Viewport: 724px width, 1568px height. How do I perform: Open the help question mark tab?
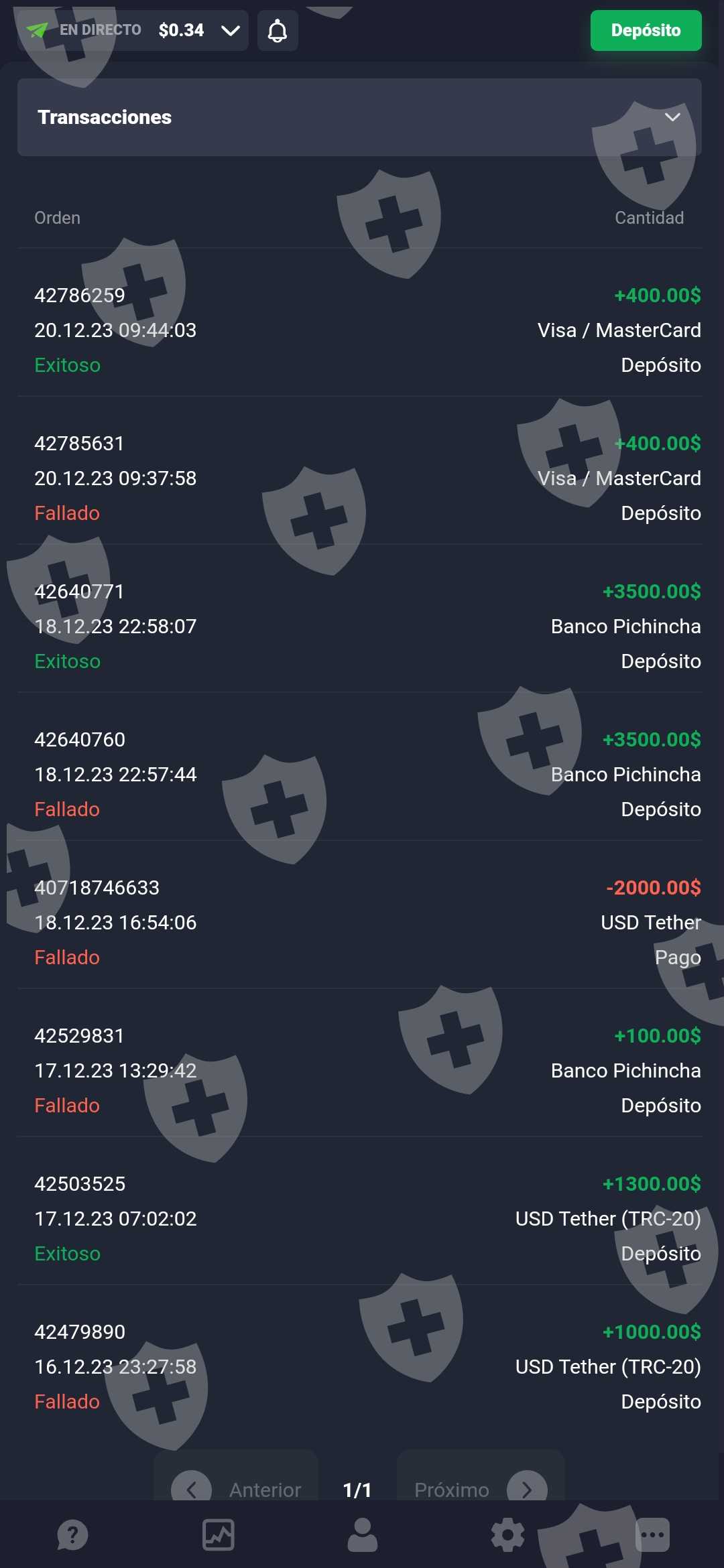click(x=72, y=1535)
